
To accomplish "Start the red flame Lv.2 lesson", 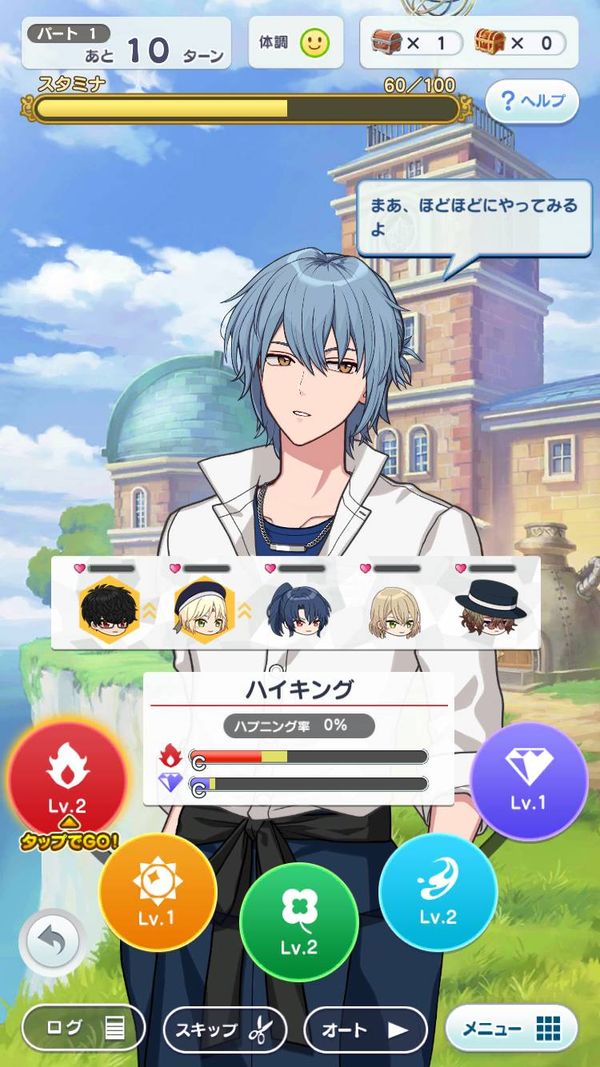I will (67, 780).
